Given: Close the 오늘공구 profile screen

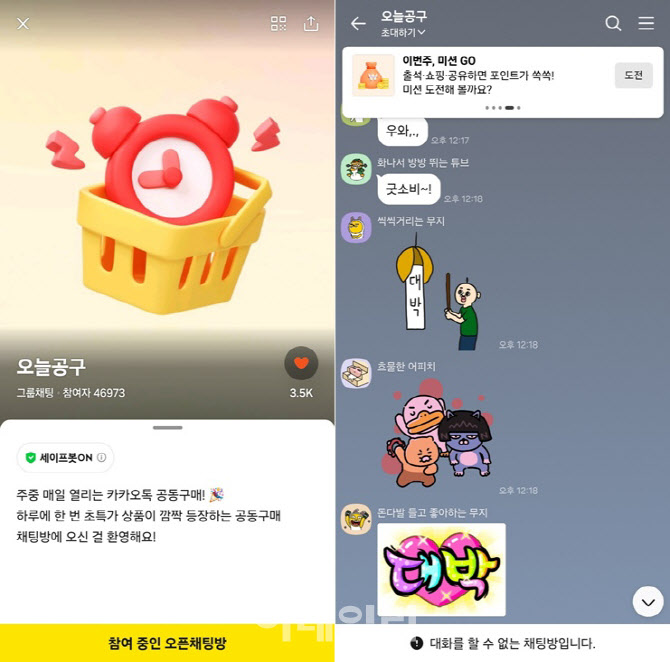Looking at the screenshot, I should [23, 24].
